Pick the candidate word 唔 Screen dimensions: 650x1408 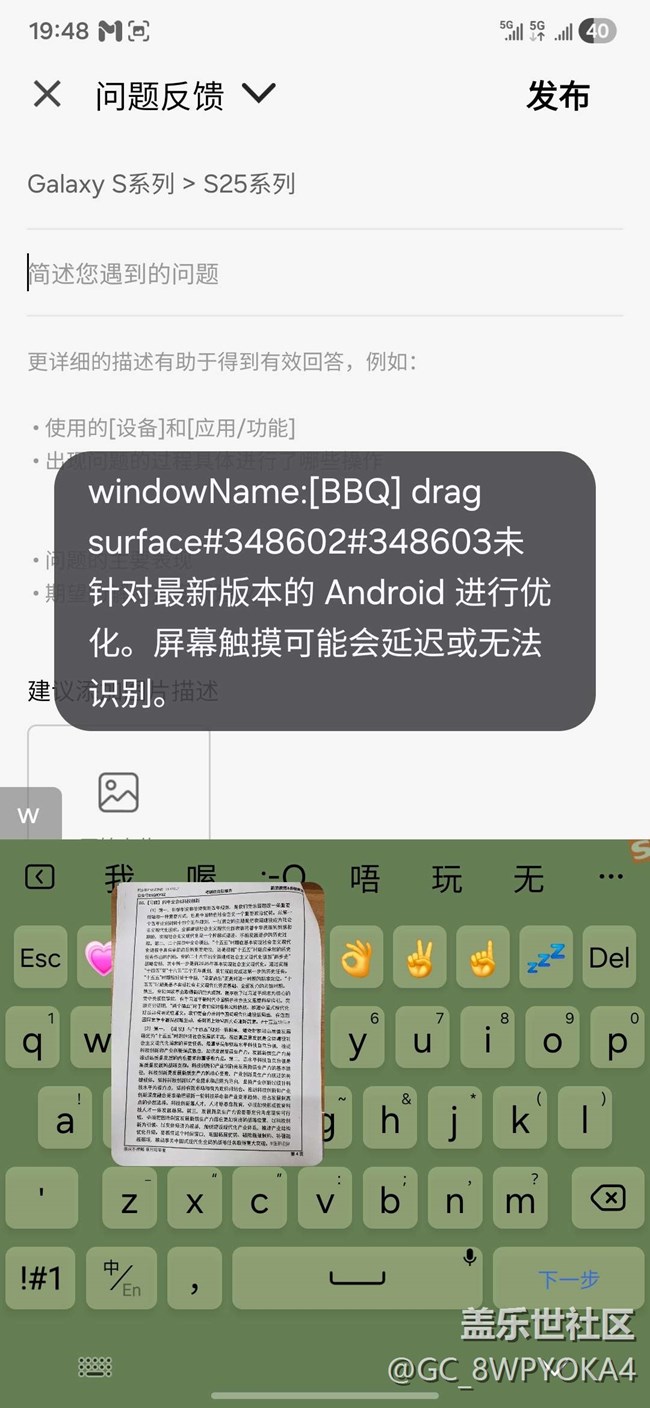click(x=365, y=879)
